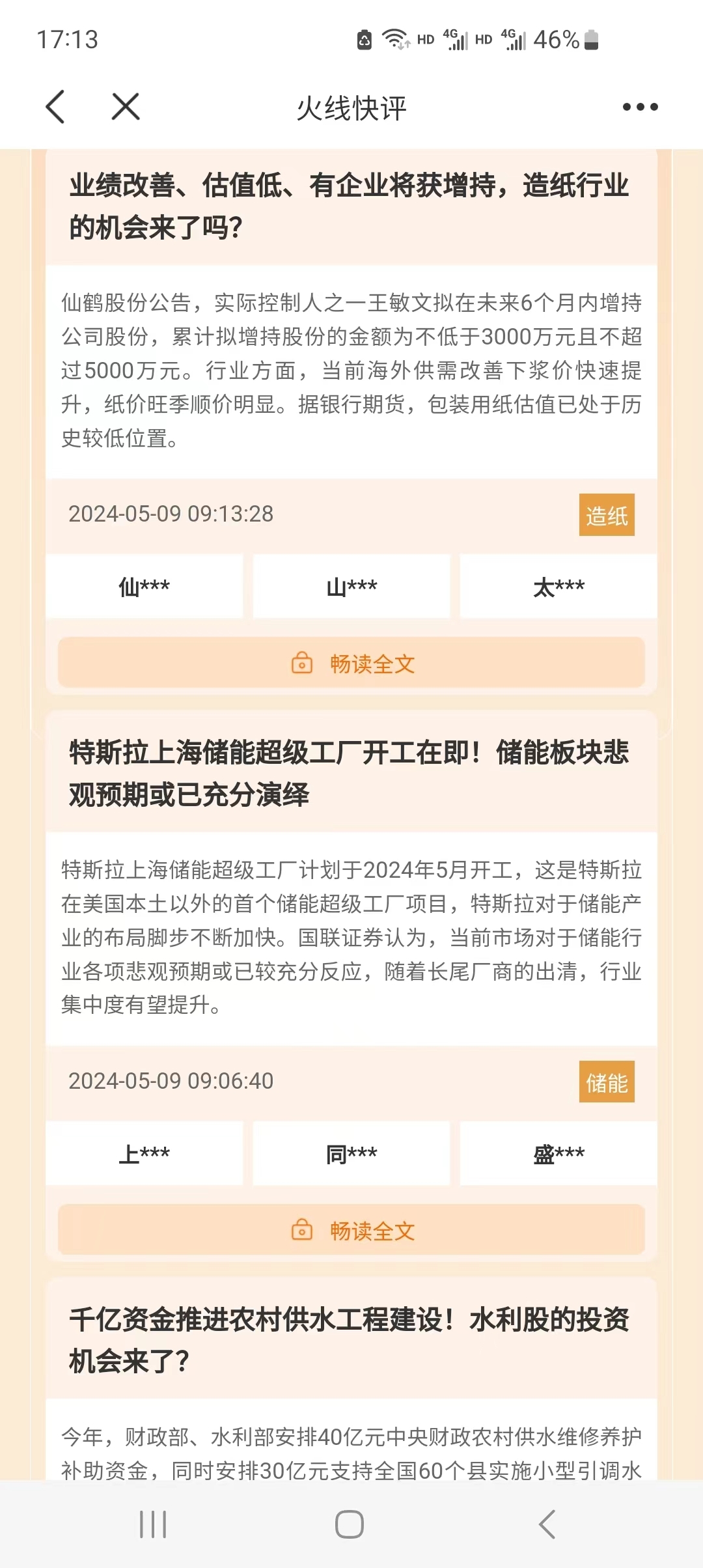Open the three-dot overflow menu
This screenshot has height=1568, width=703.
[640, 107]
